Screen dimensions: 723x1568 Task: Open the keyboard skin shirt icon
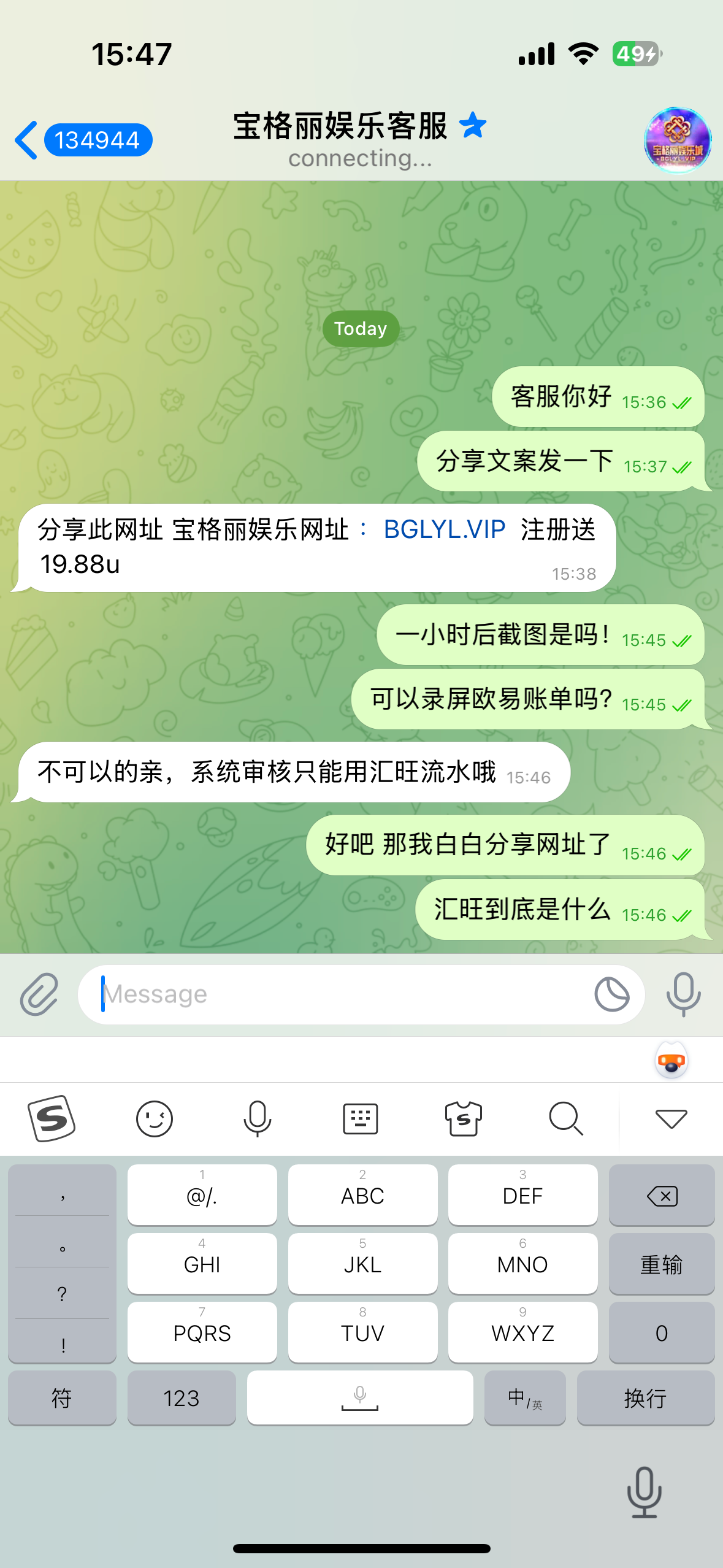click(x=463, y=1118)
